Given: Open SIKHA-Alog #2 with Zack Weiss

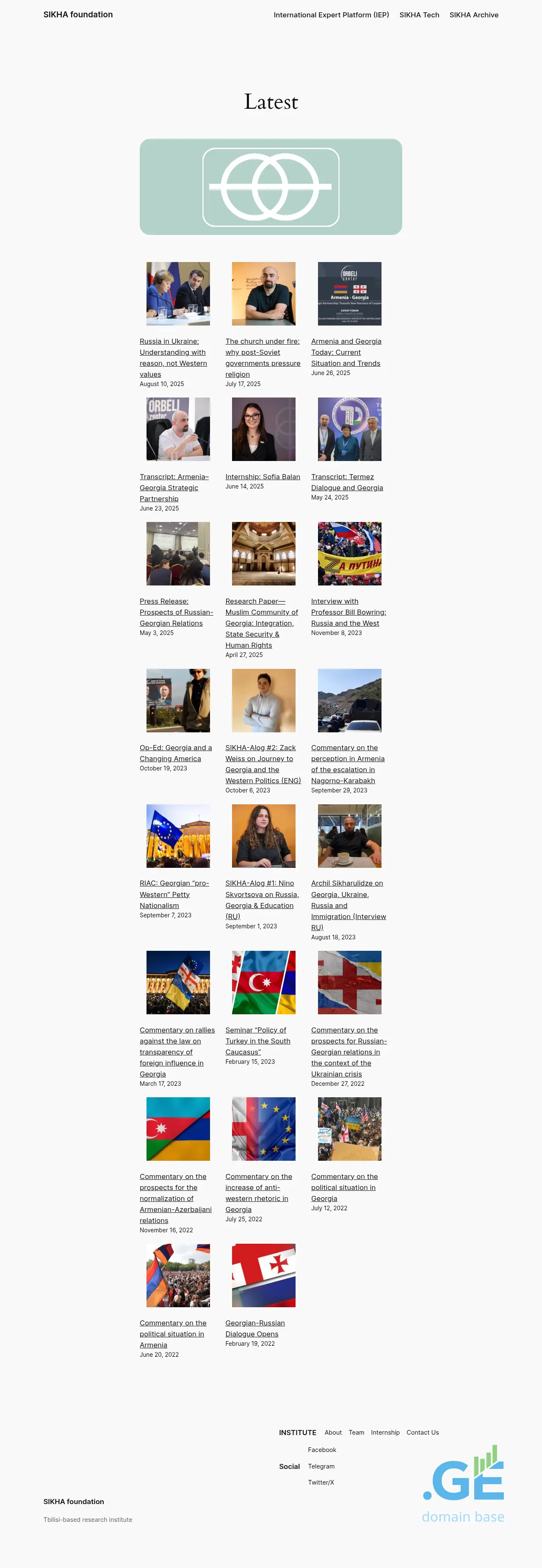Looking at the screenshot, I should [x=263, y=764].
